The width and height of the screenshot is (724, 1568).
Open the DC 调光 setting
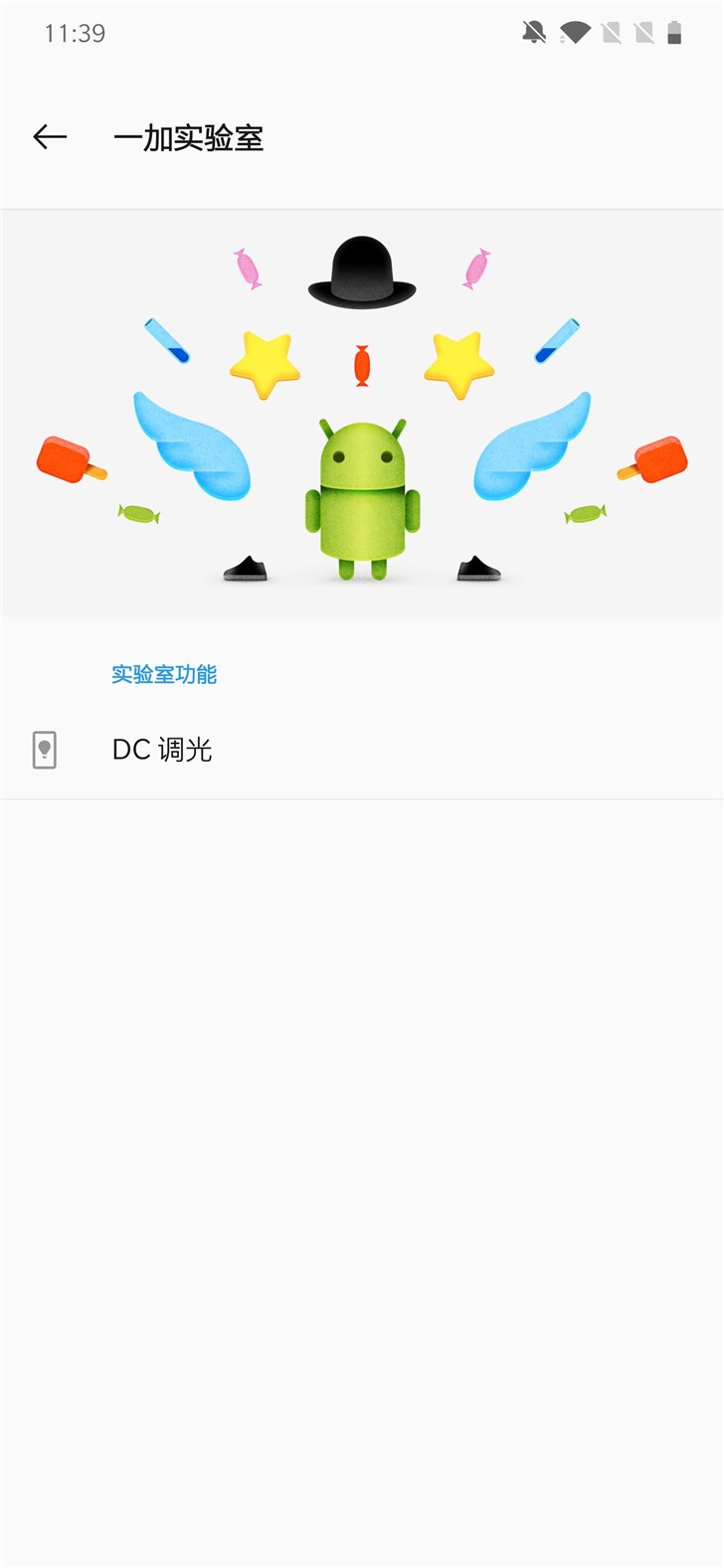point(162,750)
